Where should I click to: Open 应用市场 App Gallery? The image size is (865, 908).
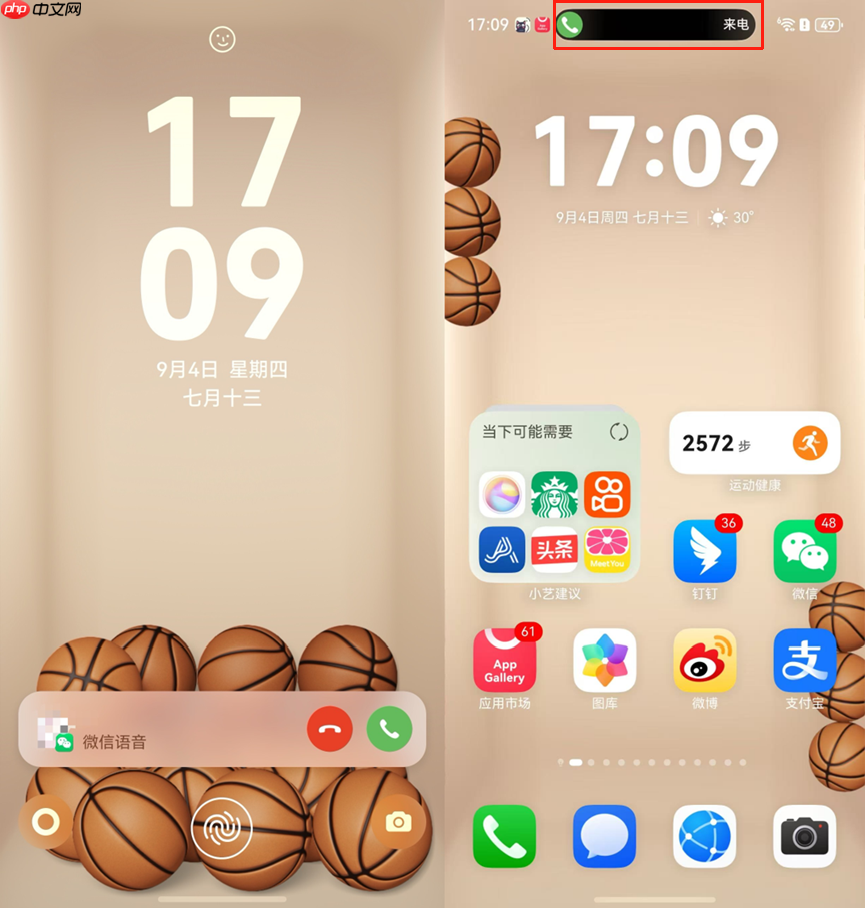504,660
